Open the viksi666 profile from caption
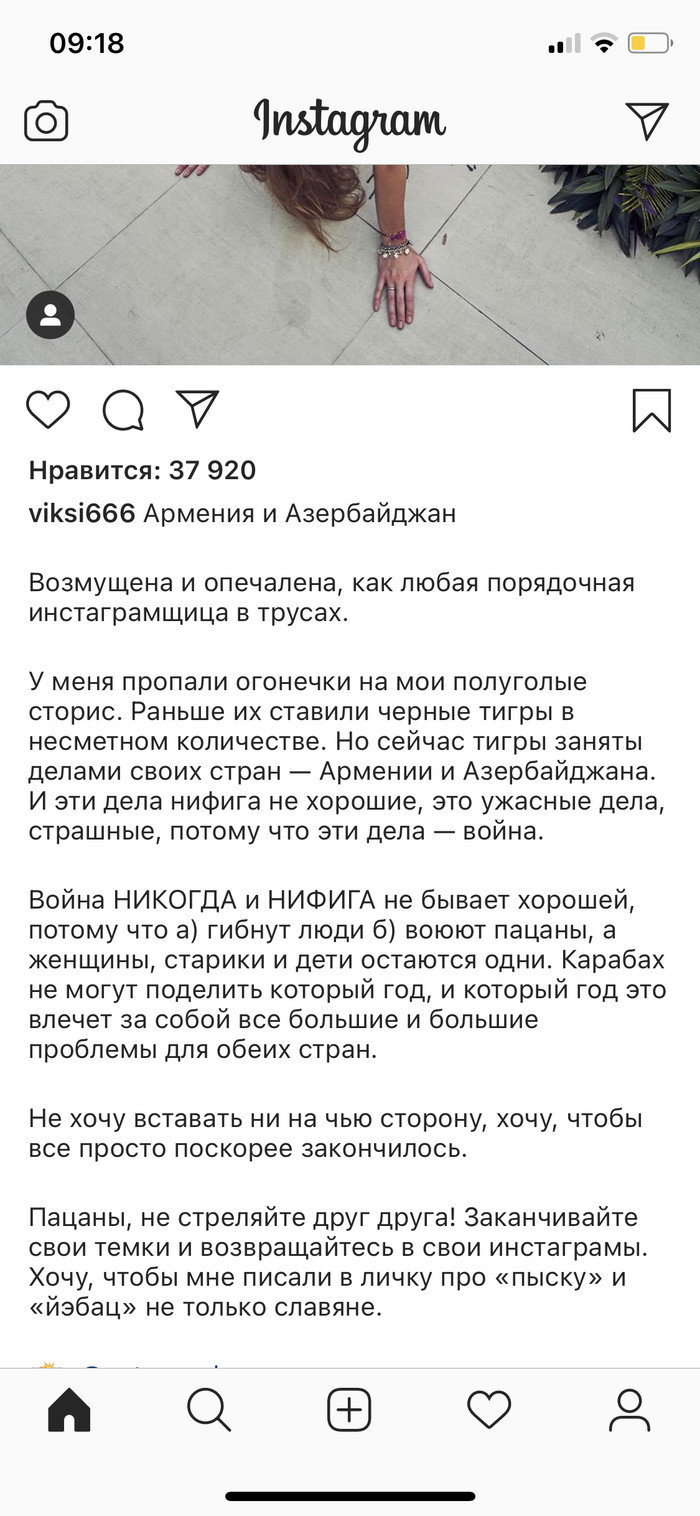700x1516 pixels. (x=82, y=514)
